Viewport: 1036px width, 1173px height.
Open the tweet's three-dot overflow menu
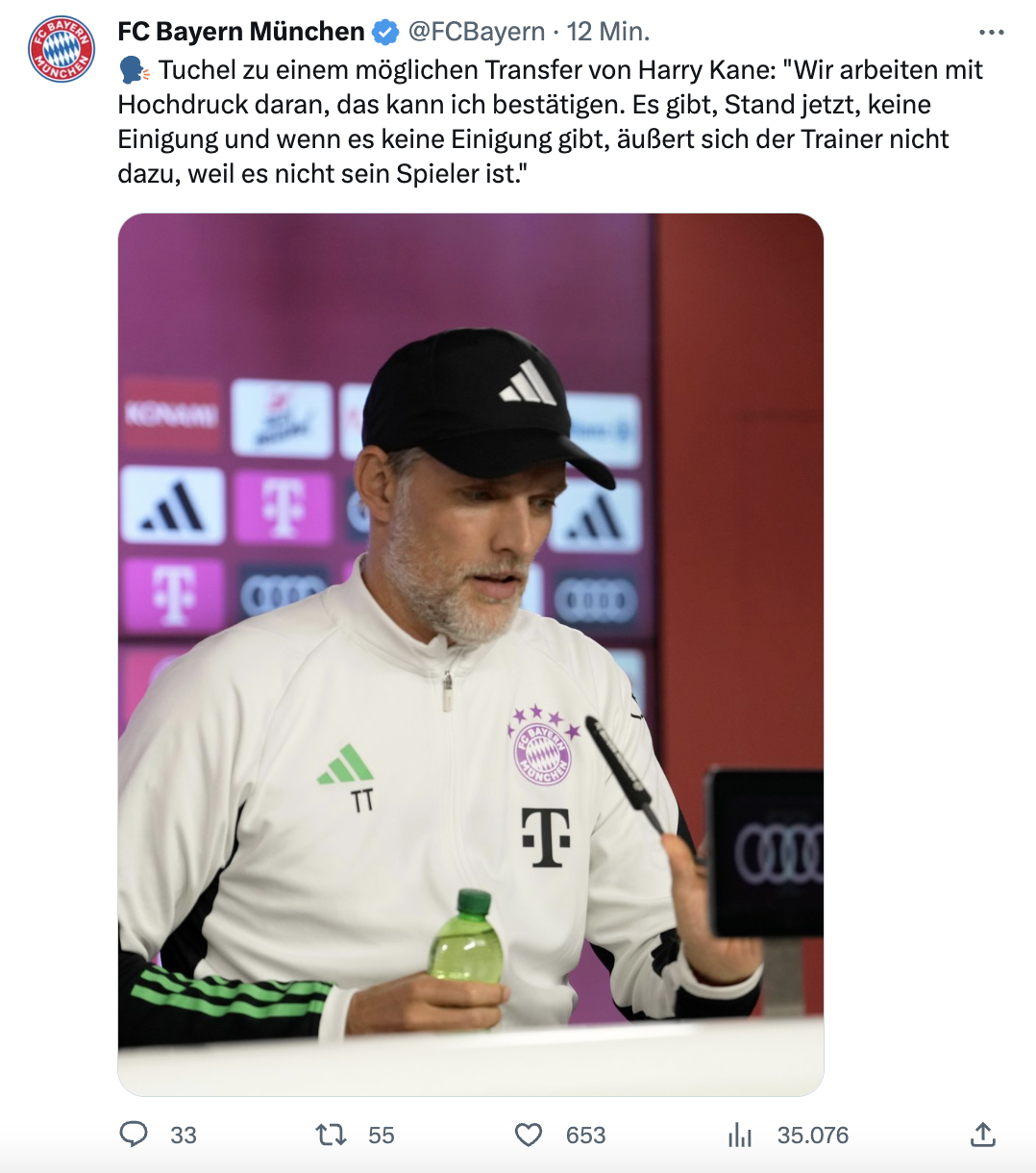tap(991, 33)
